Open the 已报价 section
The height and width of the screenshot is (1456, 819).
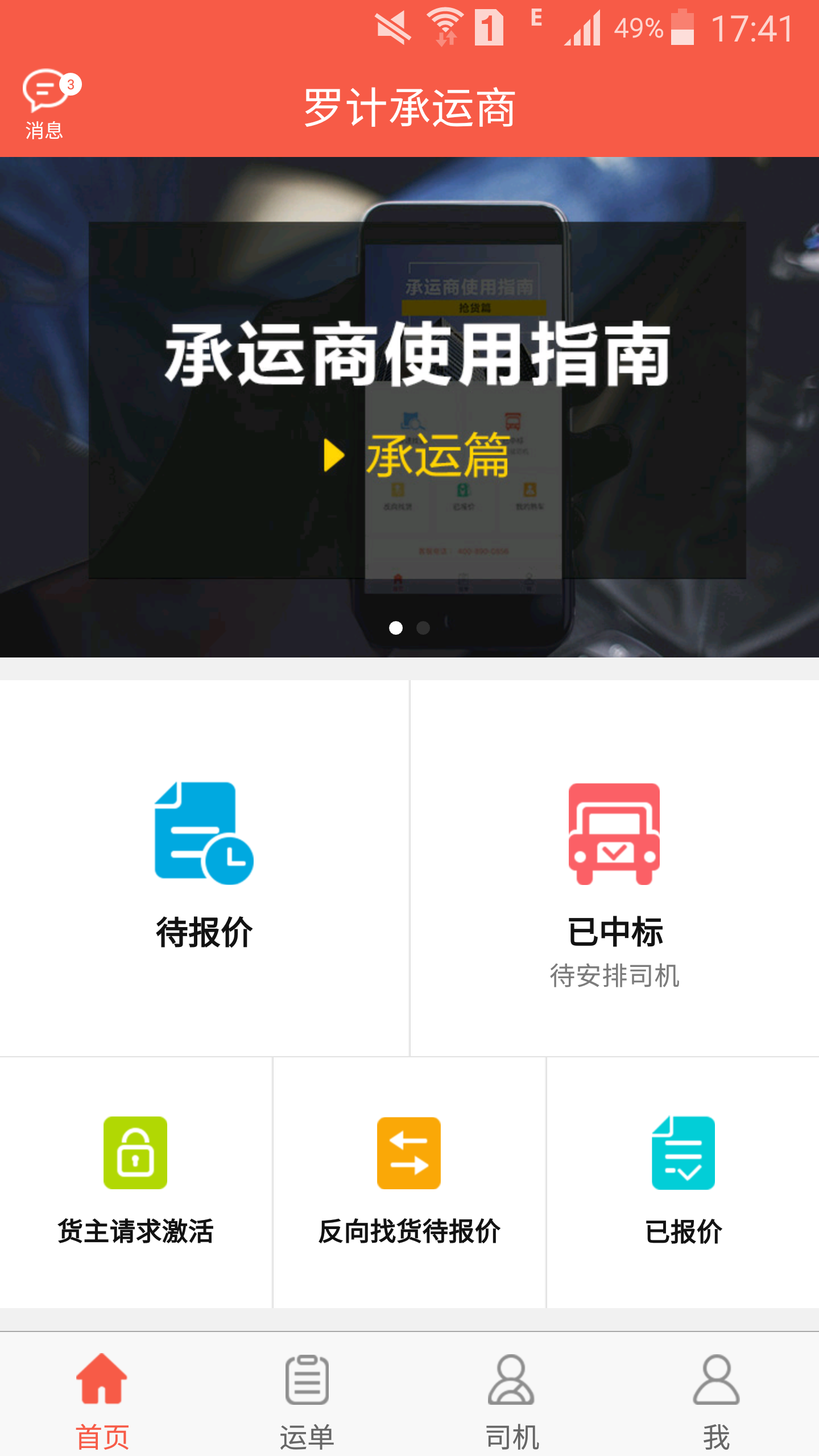[683, 1180]
